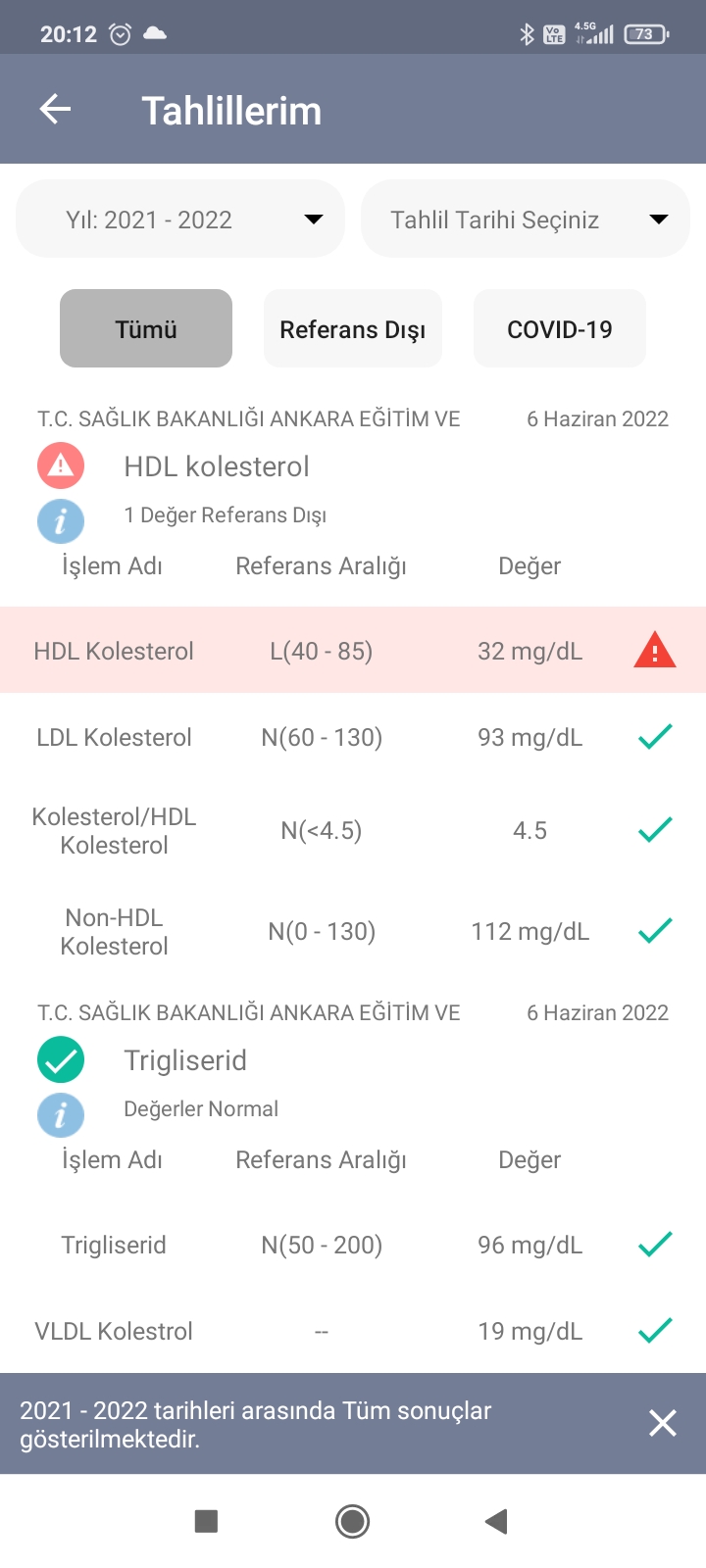This screenshot has width=706, height=1568.
Task: Switch to the Referans Dışı filter
Action: (353, 328)
